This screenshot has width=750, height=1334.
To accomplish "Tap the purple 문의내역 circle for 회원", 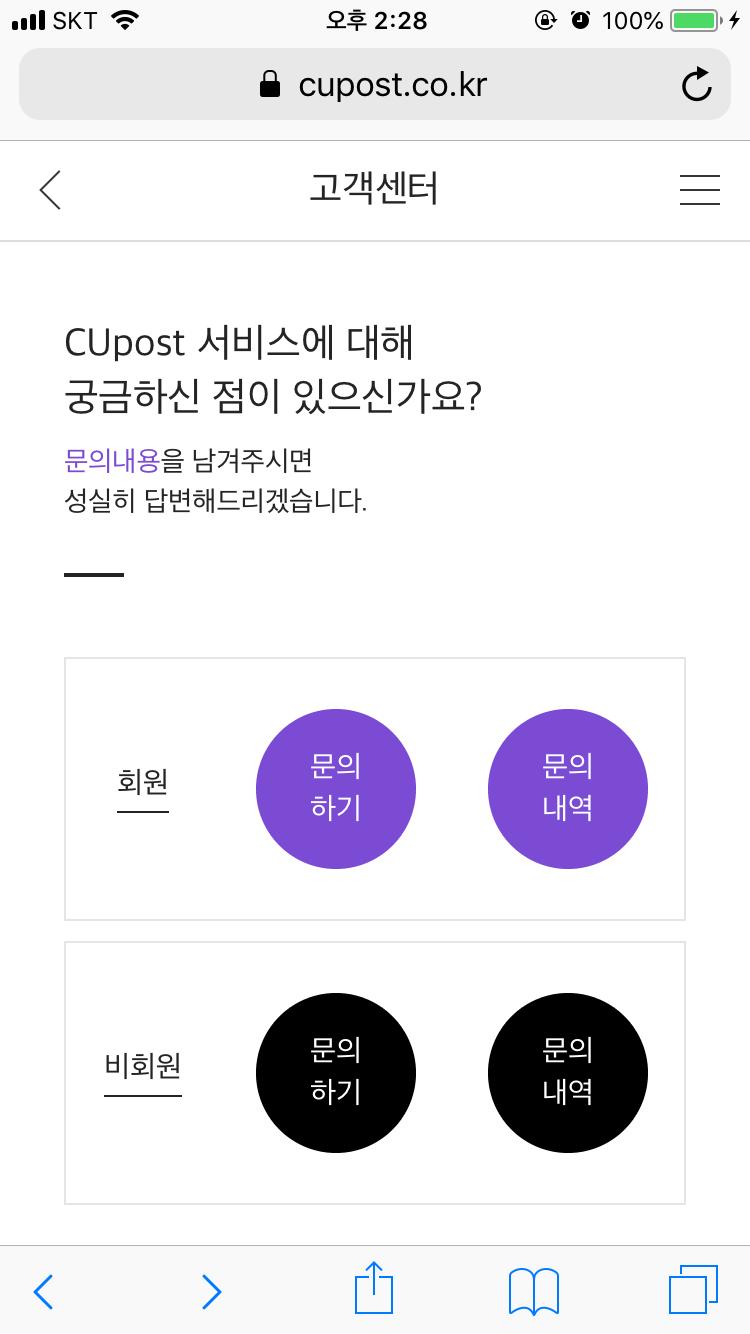I will tap(567, 788).
